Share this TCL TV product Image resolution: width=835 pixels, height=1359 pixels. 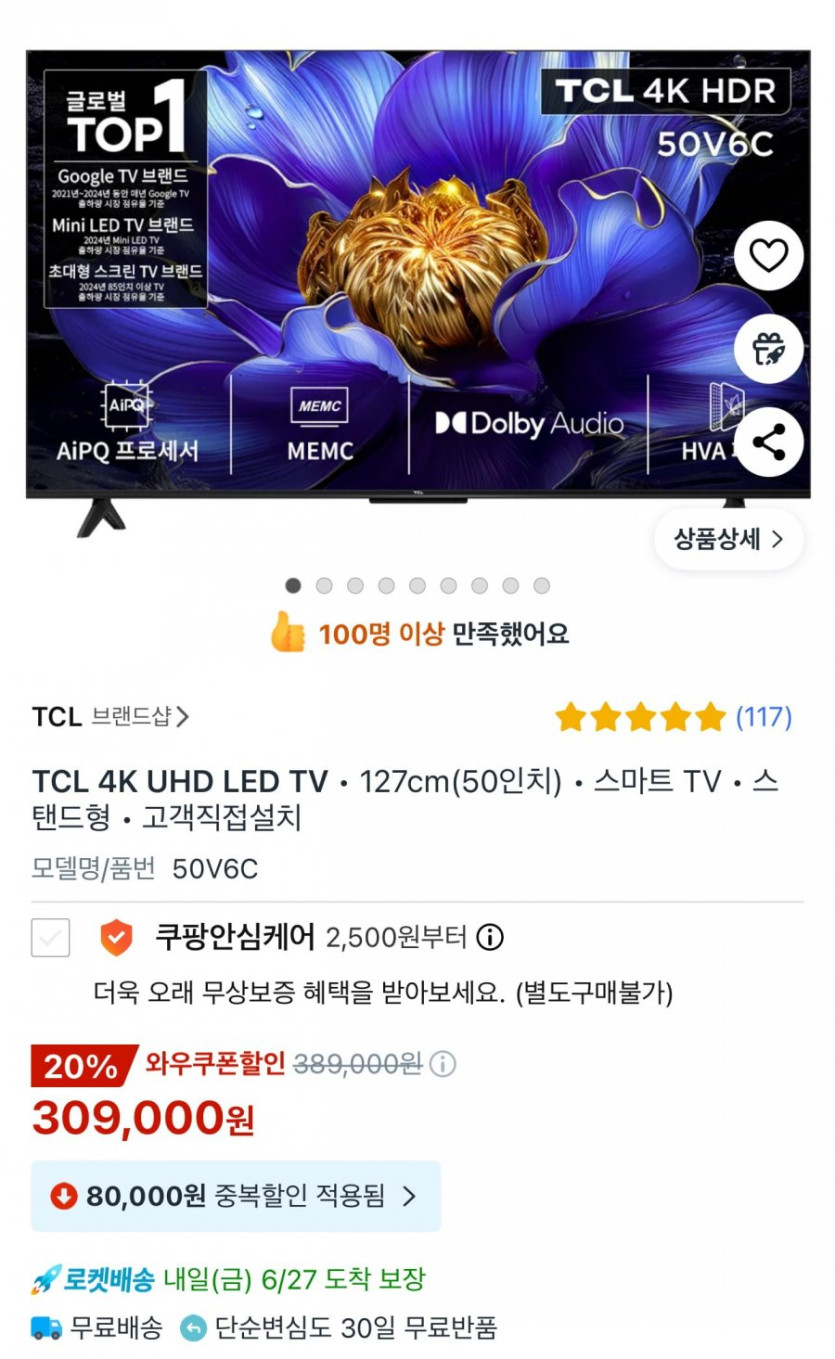tap(768, 441)
